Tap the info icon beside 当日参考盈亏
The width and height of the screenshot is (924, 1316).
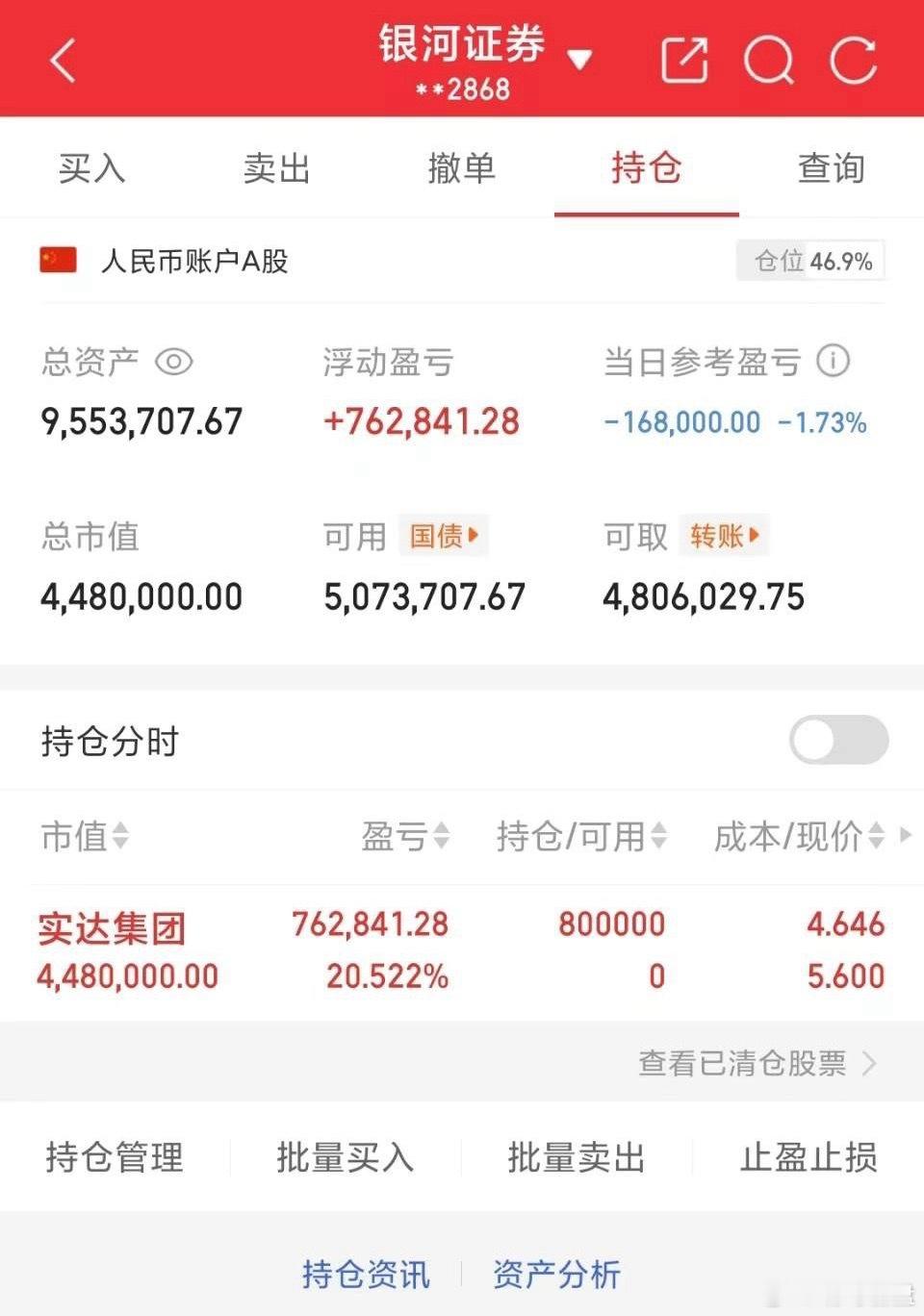(x=834, y=362)
